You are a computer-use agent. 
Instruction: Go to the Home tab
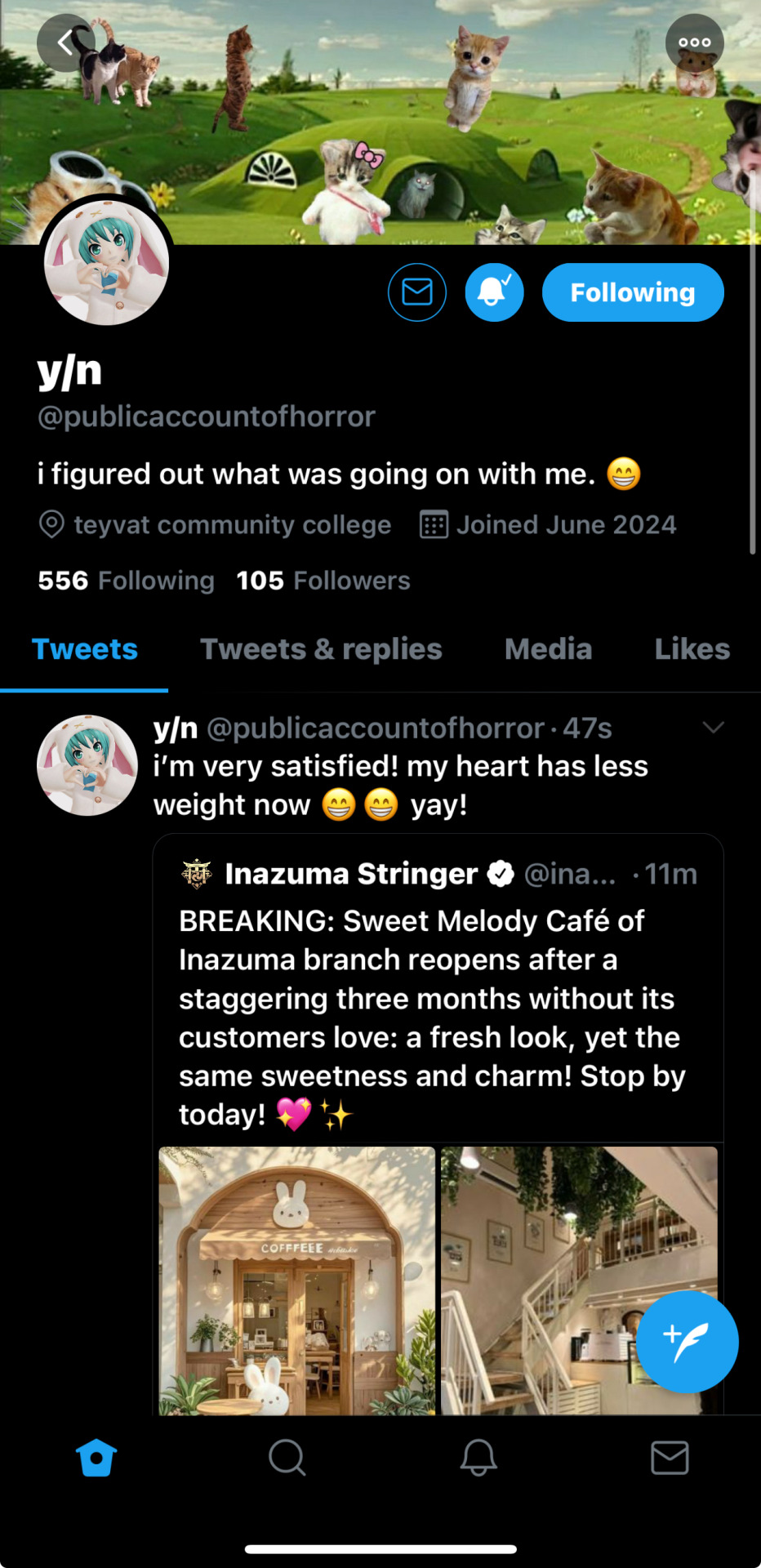[x=96, y=1458]
